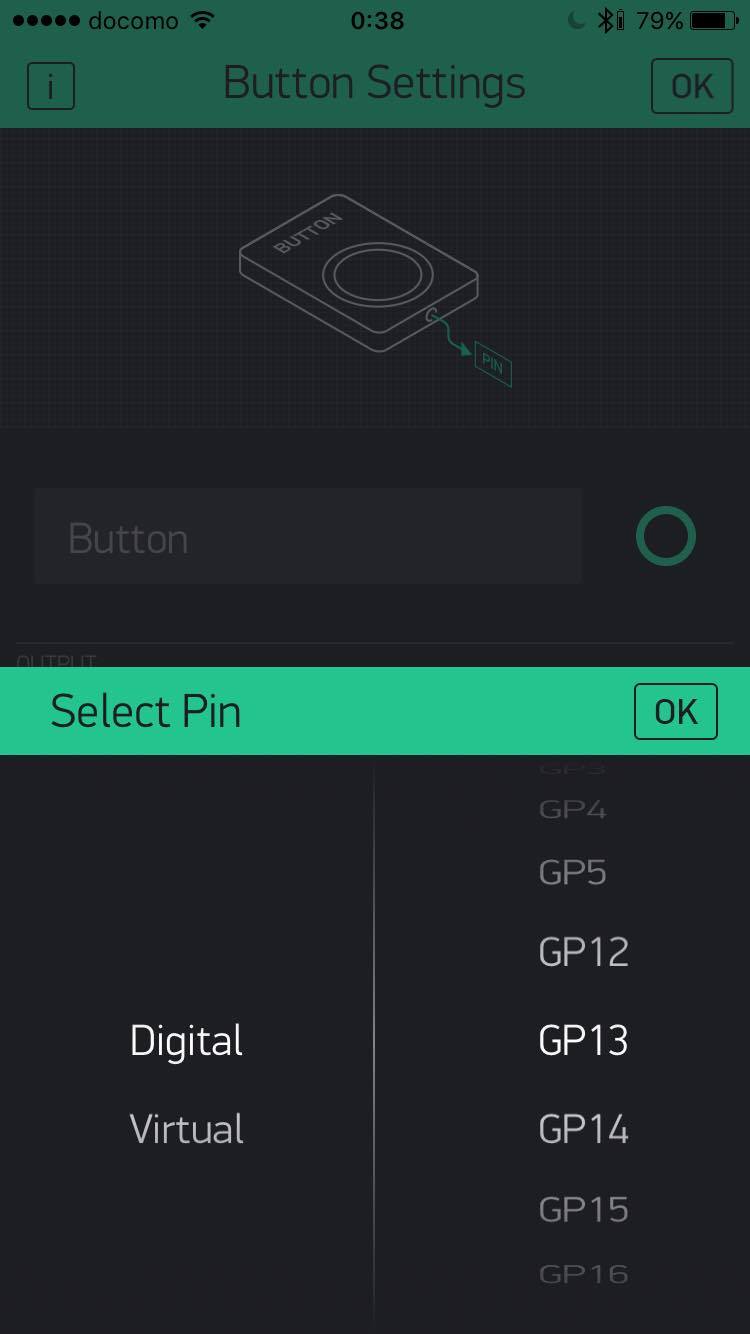The image size is (750, 1334).
Task: Confirm pin selection with the Select Pin OK button
Action: [675, 711]
